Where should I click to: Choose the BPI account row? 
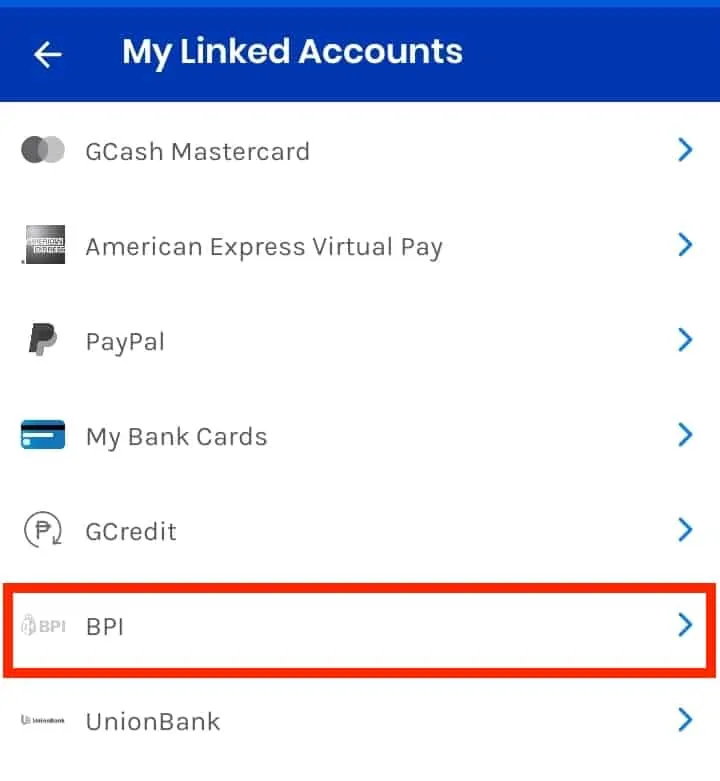pyautogui.click(x=358, y=627)
